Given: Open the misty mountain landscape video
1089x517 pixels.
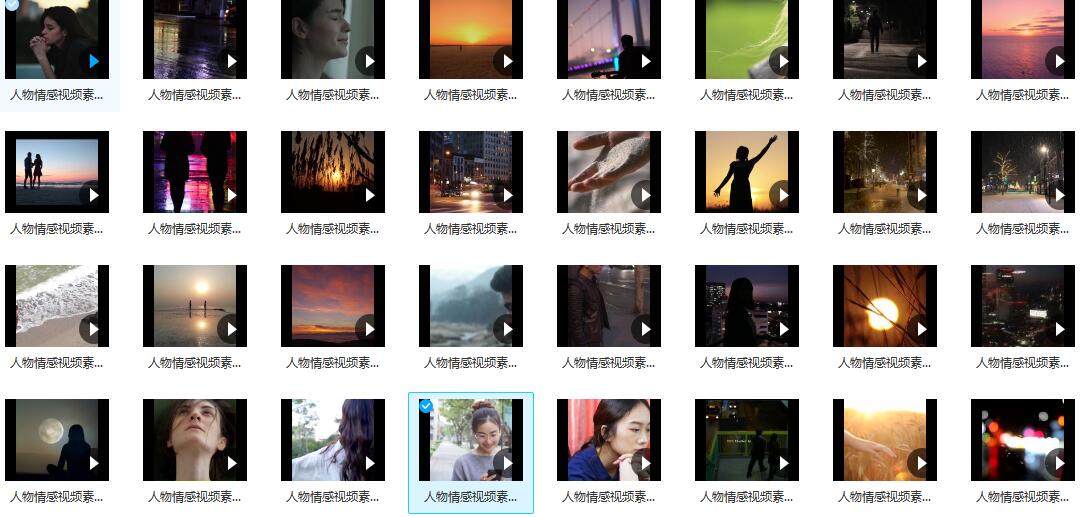Looking at the screenshot, I should [x=471, y=306].
